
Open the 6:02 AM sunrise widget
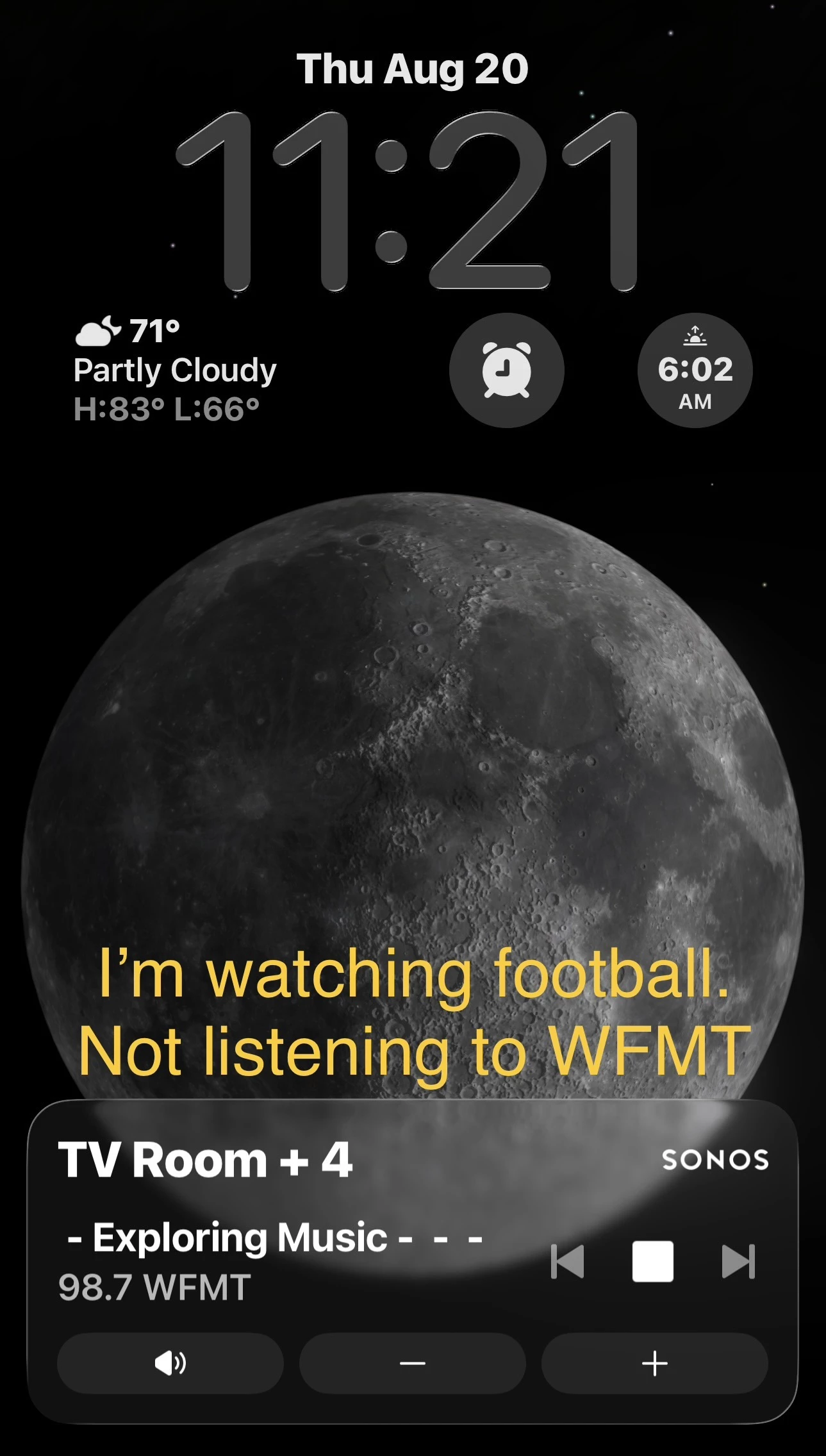point(695,370)
